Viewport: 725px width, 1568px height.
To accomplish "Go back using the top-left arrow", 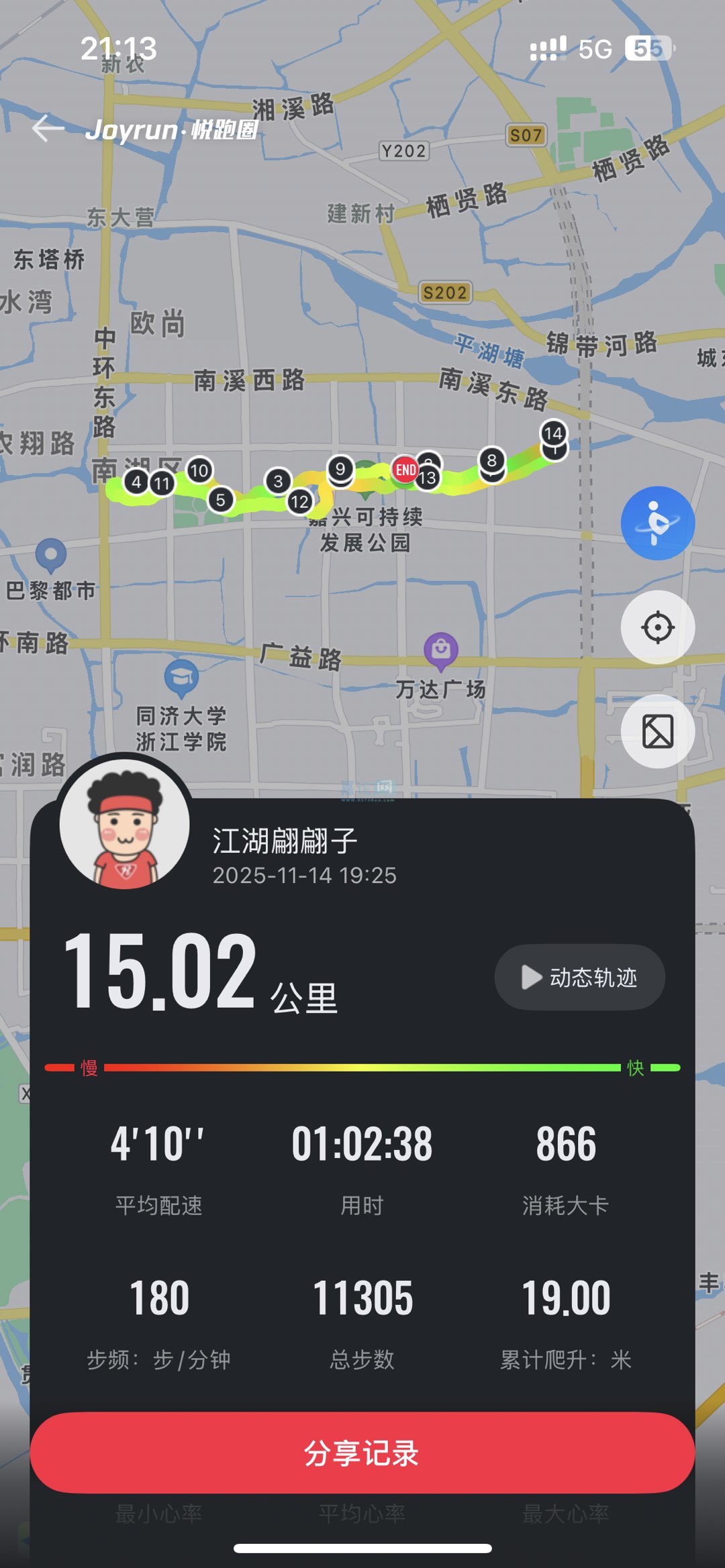I will (48, 128).
